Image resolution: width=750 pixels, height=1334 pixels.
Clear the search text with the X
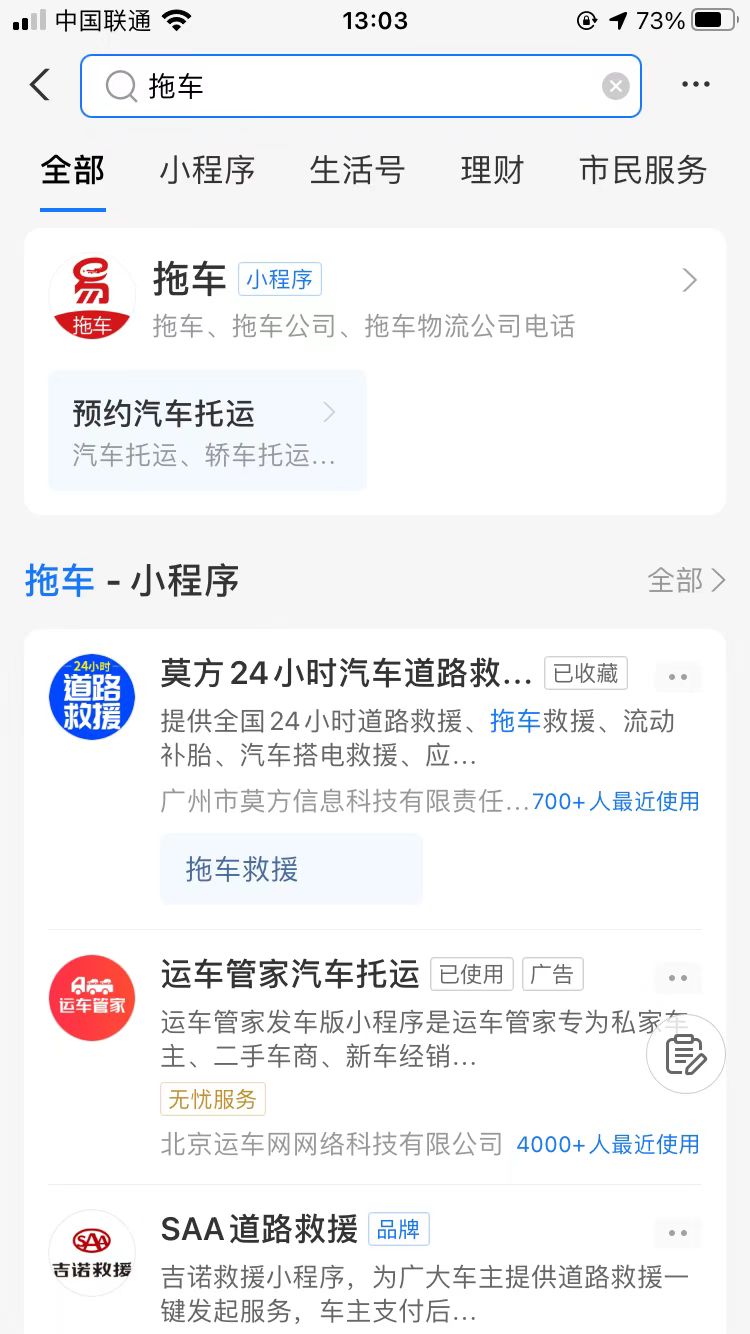click(615, 86)
